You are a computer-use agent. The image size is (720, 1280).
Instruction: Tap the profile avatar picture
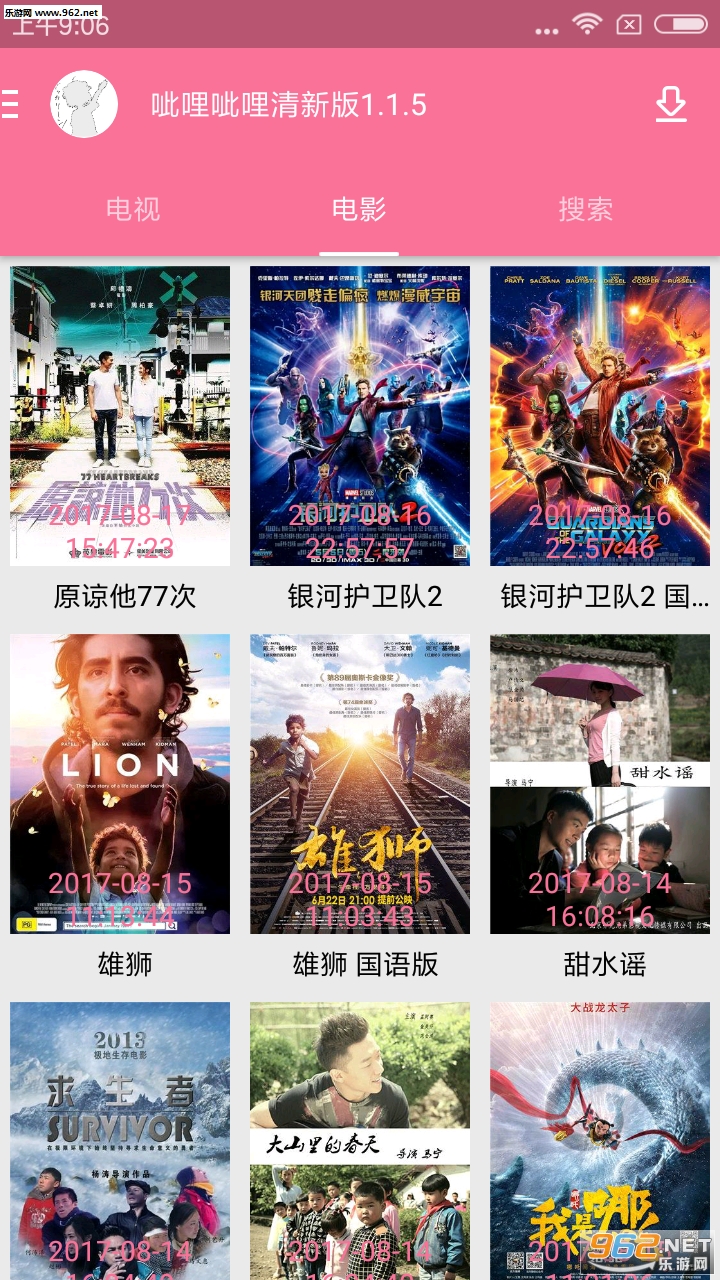click(x=84, y=104)
